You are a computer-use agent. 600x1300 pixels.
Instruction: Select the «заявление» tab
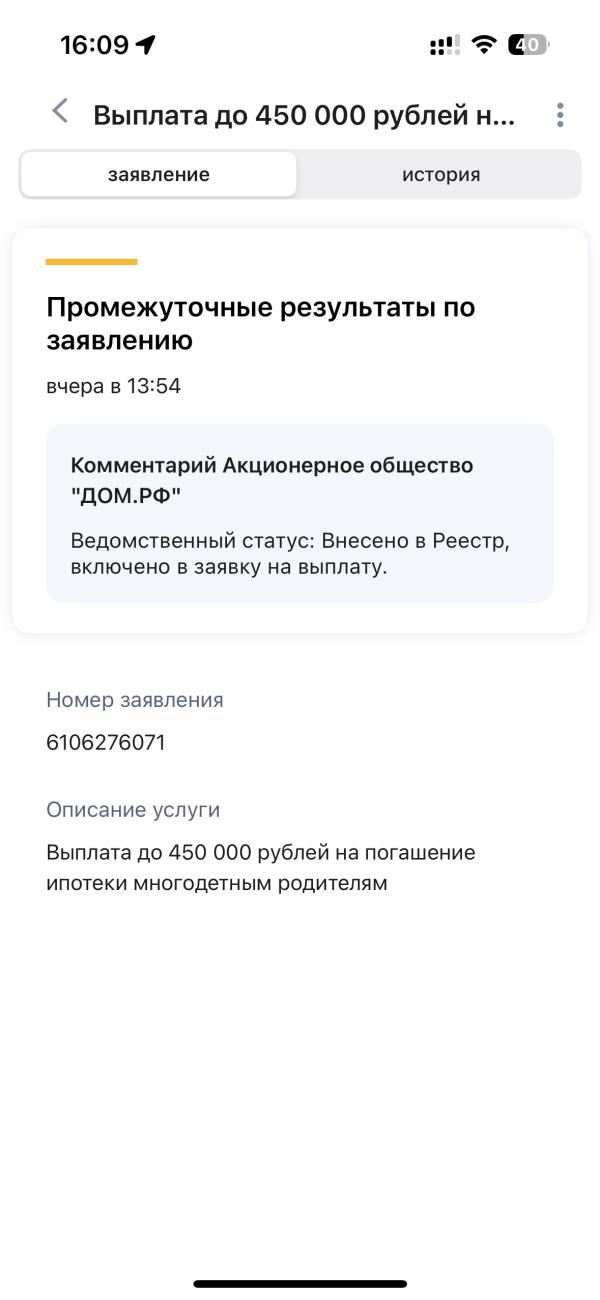(x=159, y=174)
